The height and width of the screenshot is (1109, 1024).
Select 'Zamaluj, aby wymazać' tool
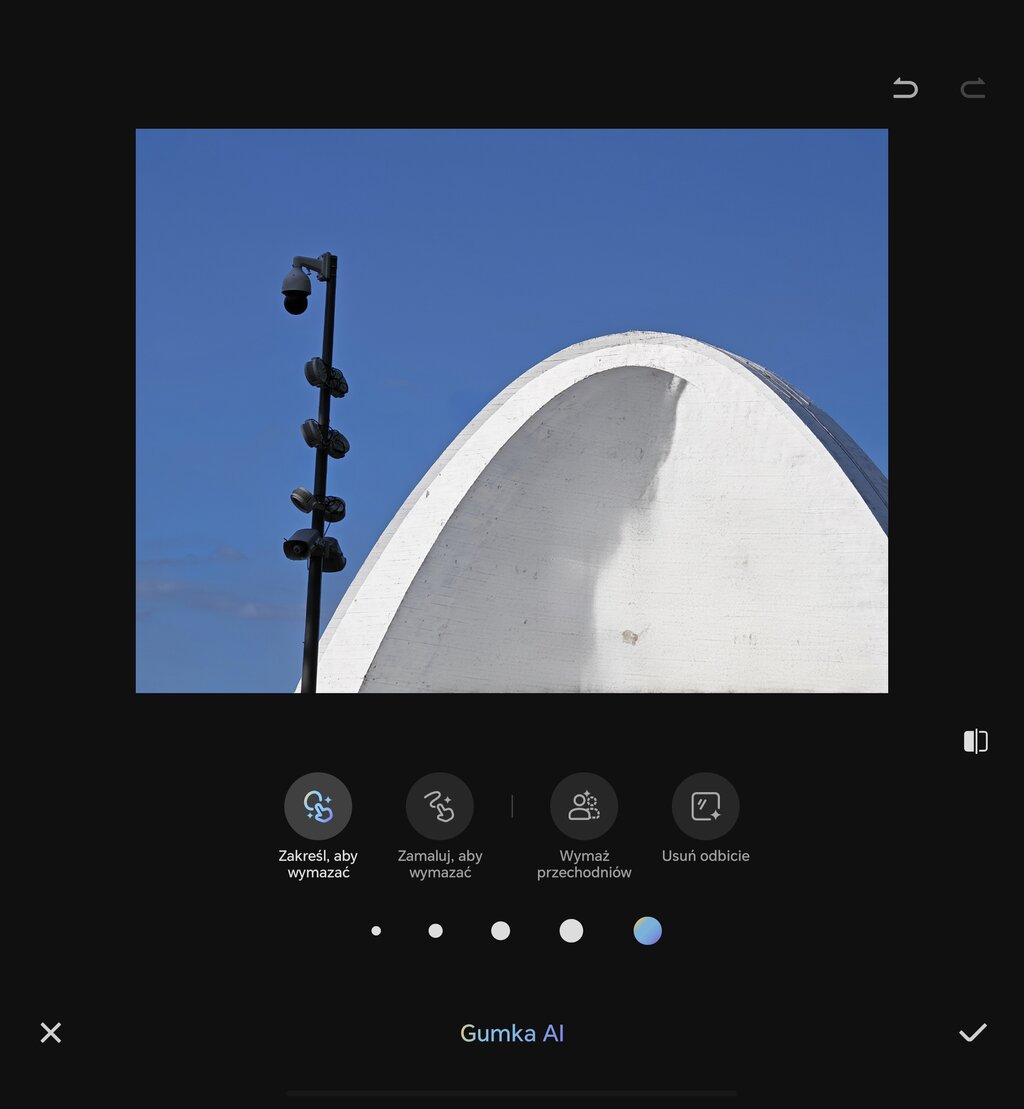(x=440, y=806)
